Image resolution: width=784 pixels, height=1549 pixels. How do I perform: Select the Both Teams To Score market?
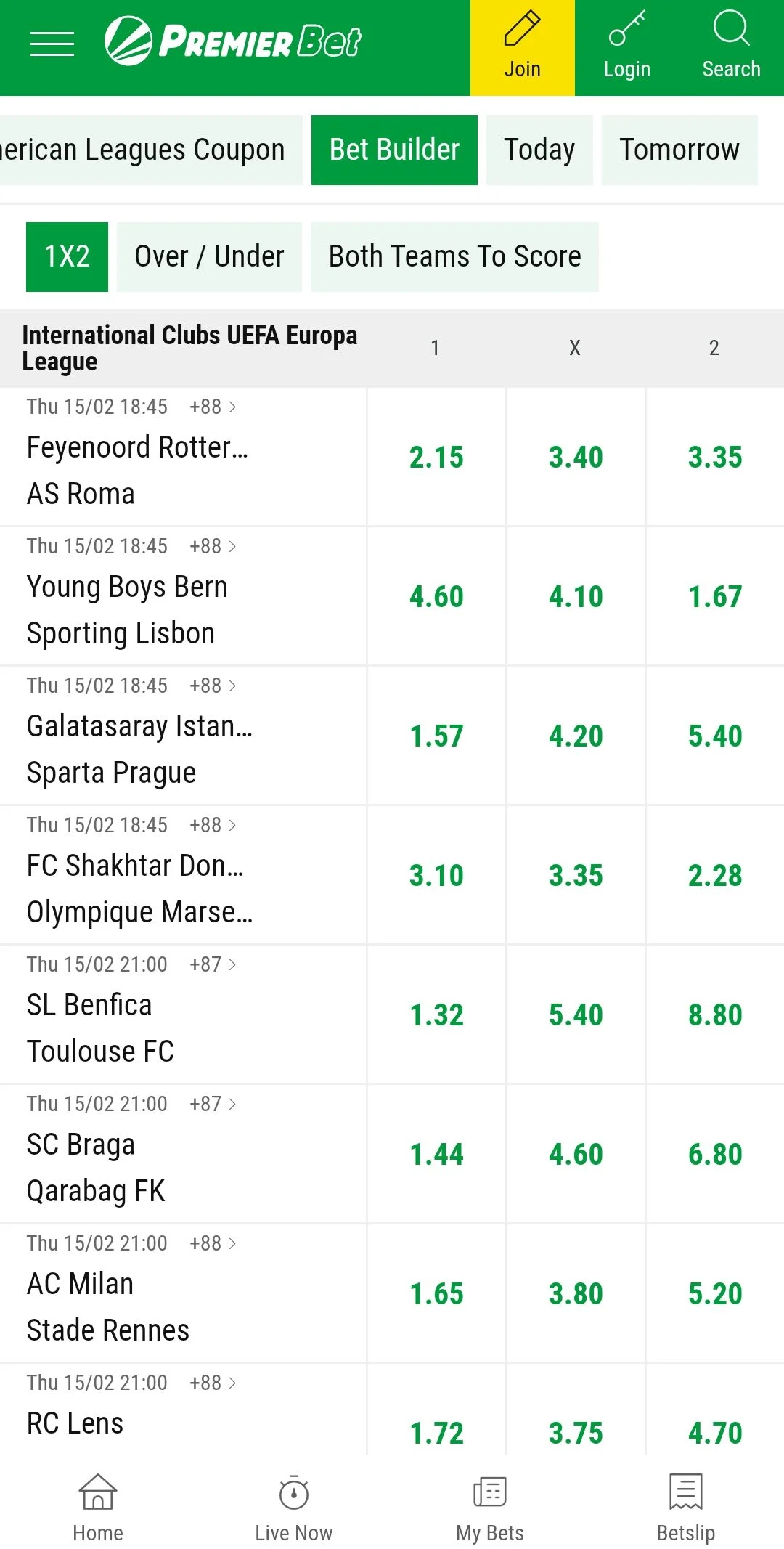454,256
